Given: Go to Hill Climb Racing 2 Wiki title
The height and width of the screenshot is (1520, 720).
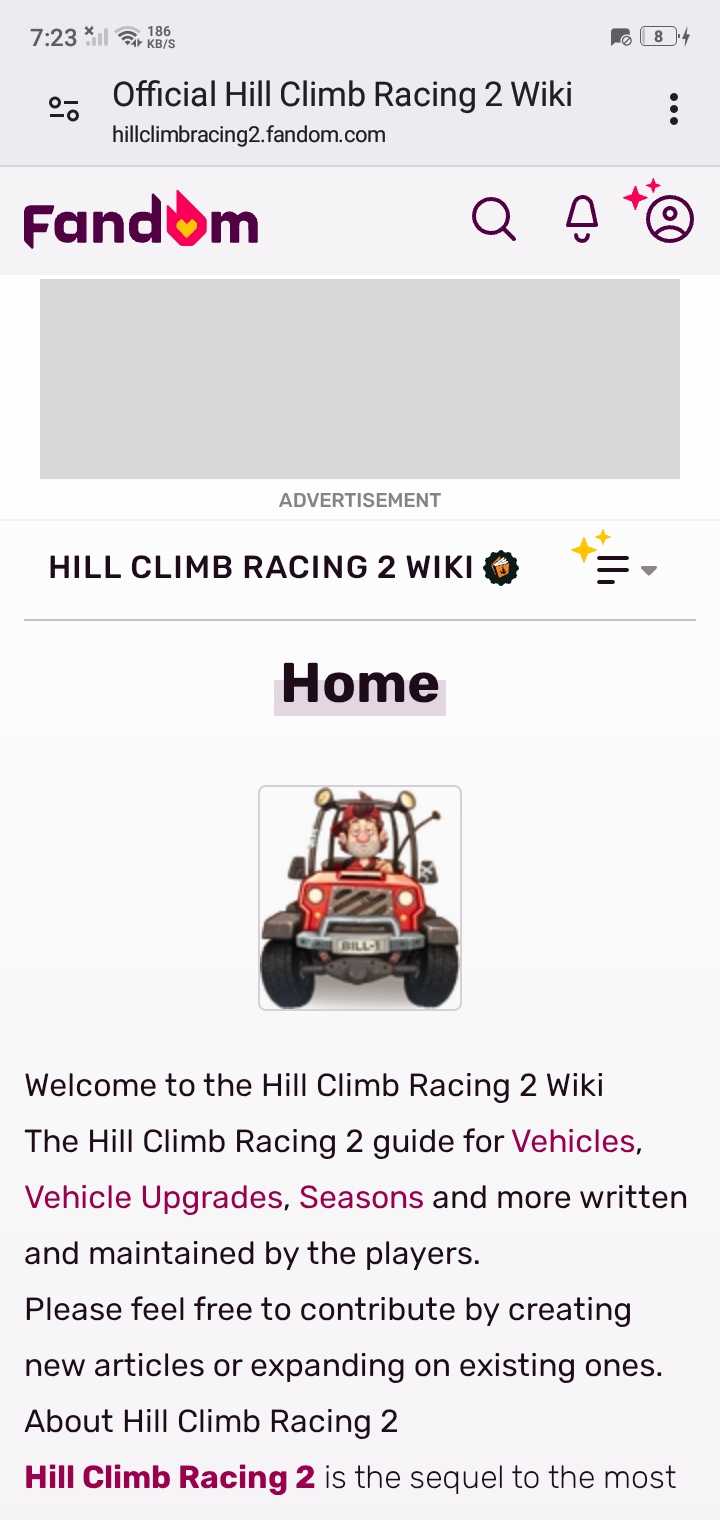Looking at the screenshot, I should point(261,568).
